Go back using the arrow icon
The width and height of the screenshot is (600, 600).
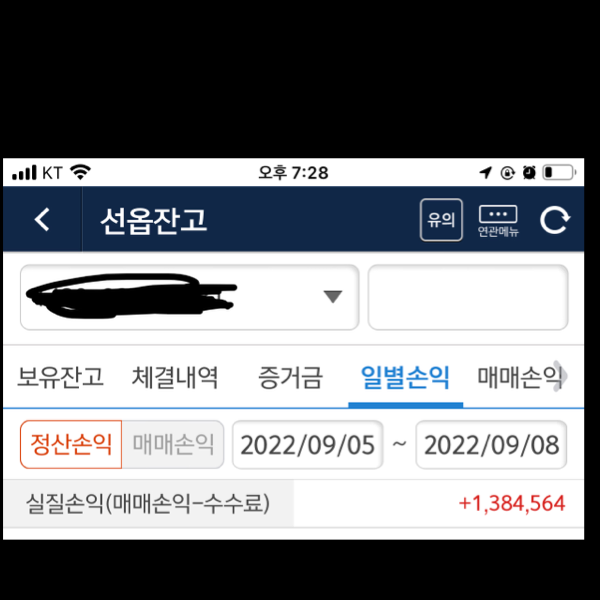(x=42, y=220)
